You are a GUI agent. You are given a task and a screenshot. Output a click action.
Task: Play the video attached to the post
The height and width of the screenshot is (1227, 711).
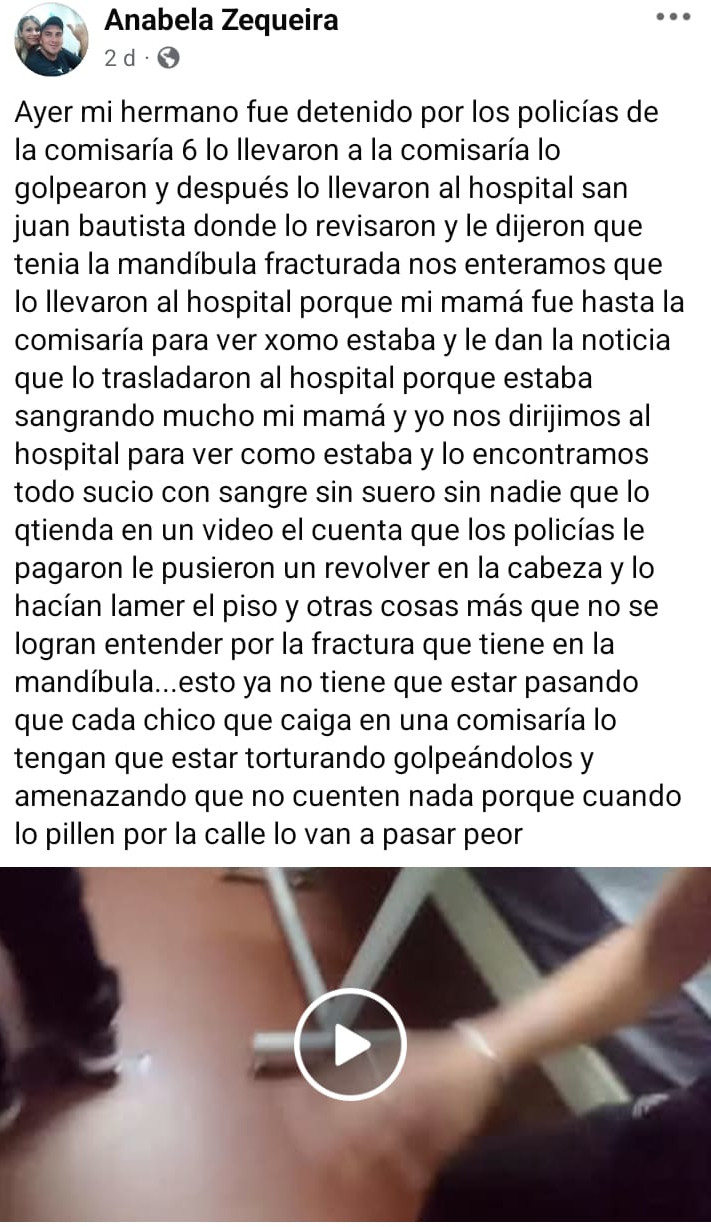pos(350,1044)
